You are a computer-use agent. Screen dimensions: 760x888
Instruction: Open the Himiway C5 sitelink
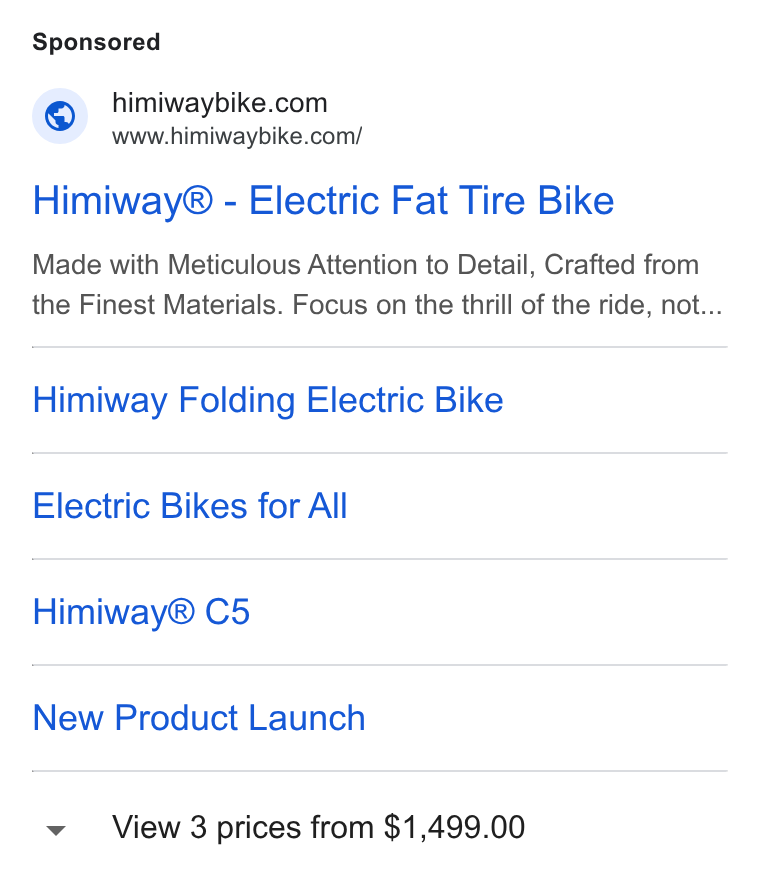click(141, 612)
